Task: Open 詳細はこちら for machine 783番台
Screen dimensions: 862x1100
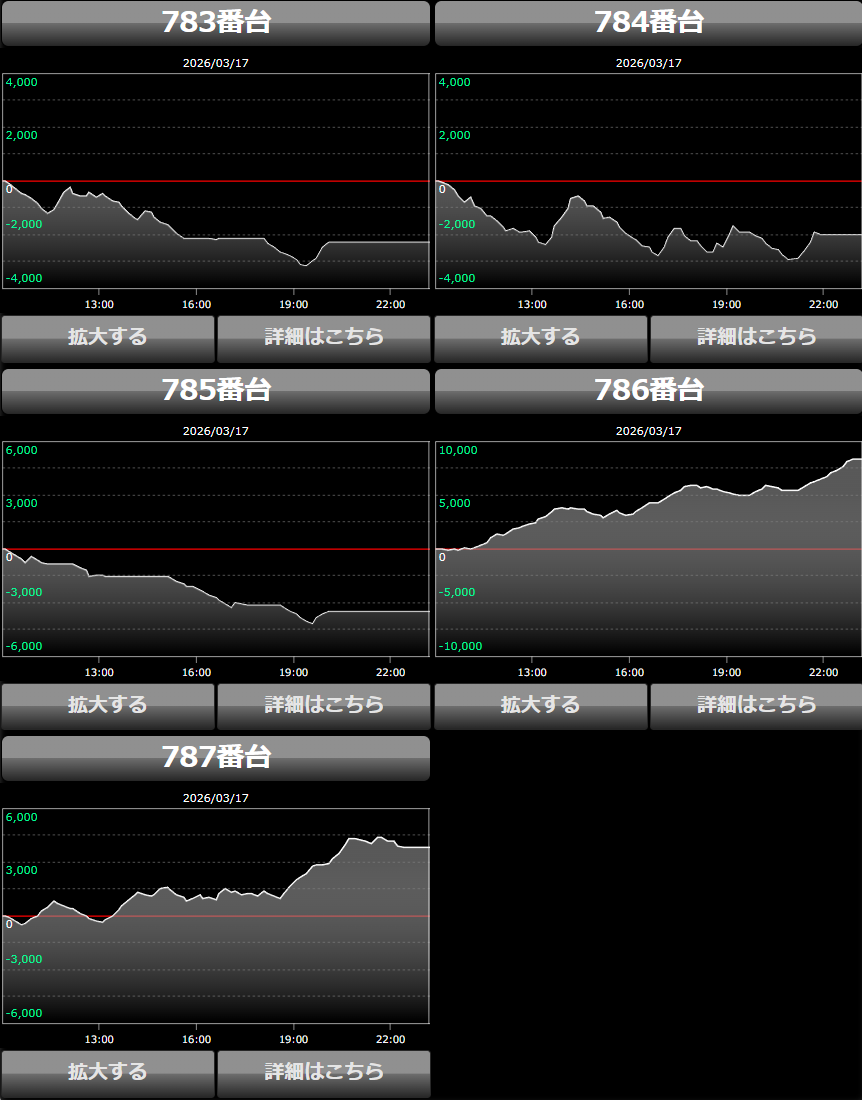Action: 324,338
